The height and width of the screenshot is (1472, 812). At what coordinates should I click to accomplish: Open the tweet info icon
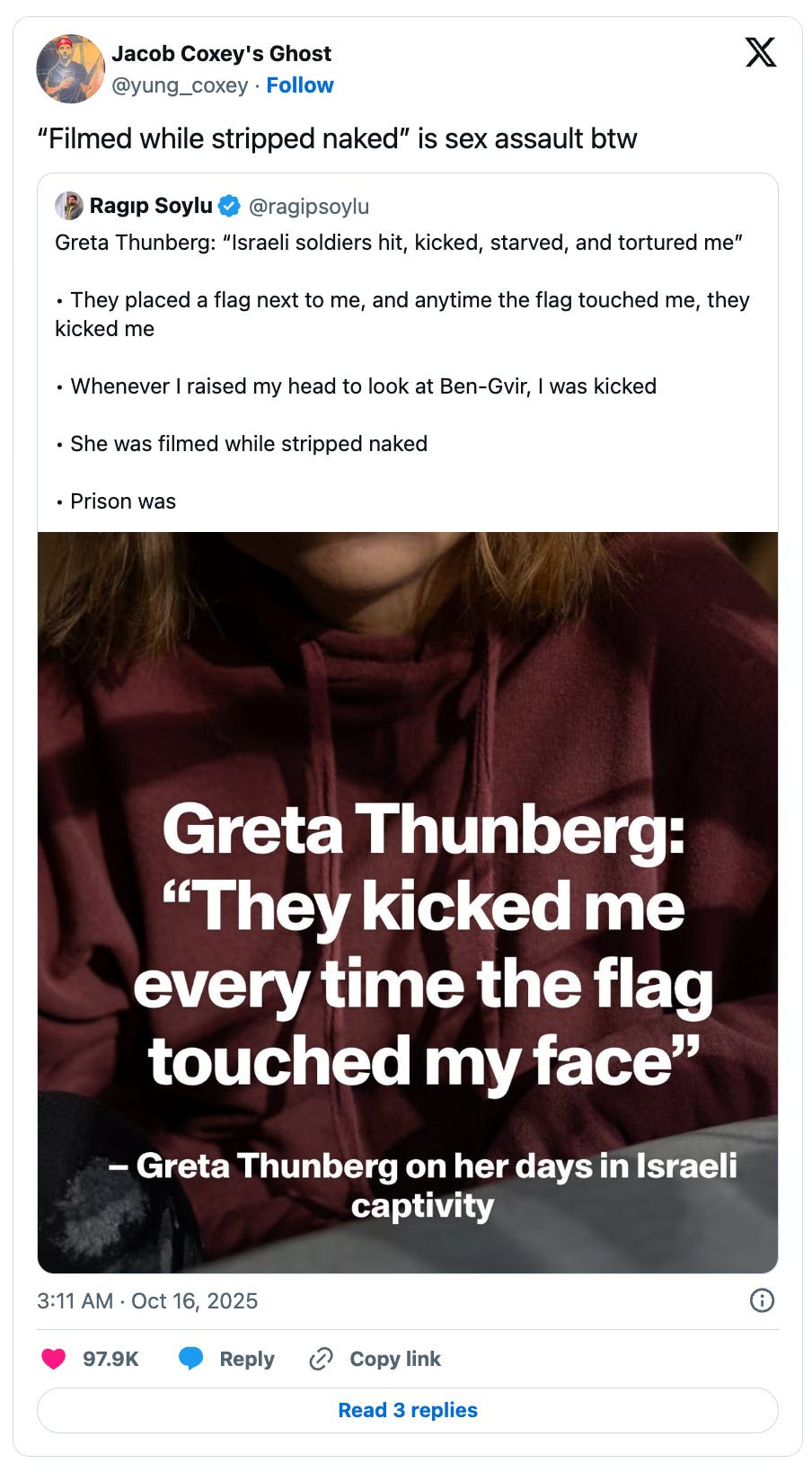pos(762,1300)
